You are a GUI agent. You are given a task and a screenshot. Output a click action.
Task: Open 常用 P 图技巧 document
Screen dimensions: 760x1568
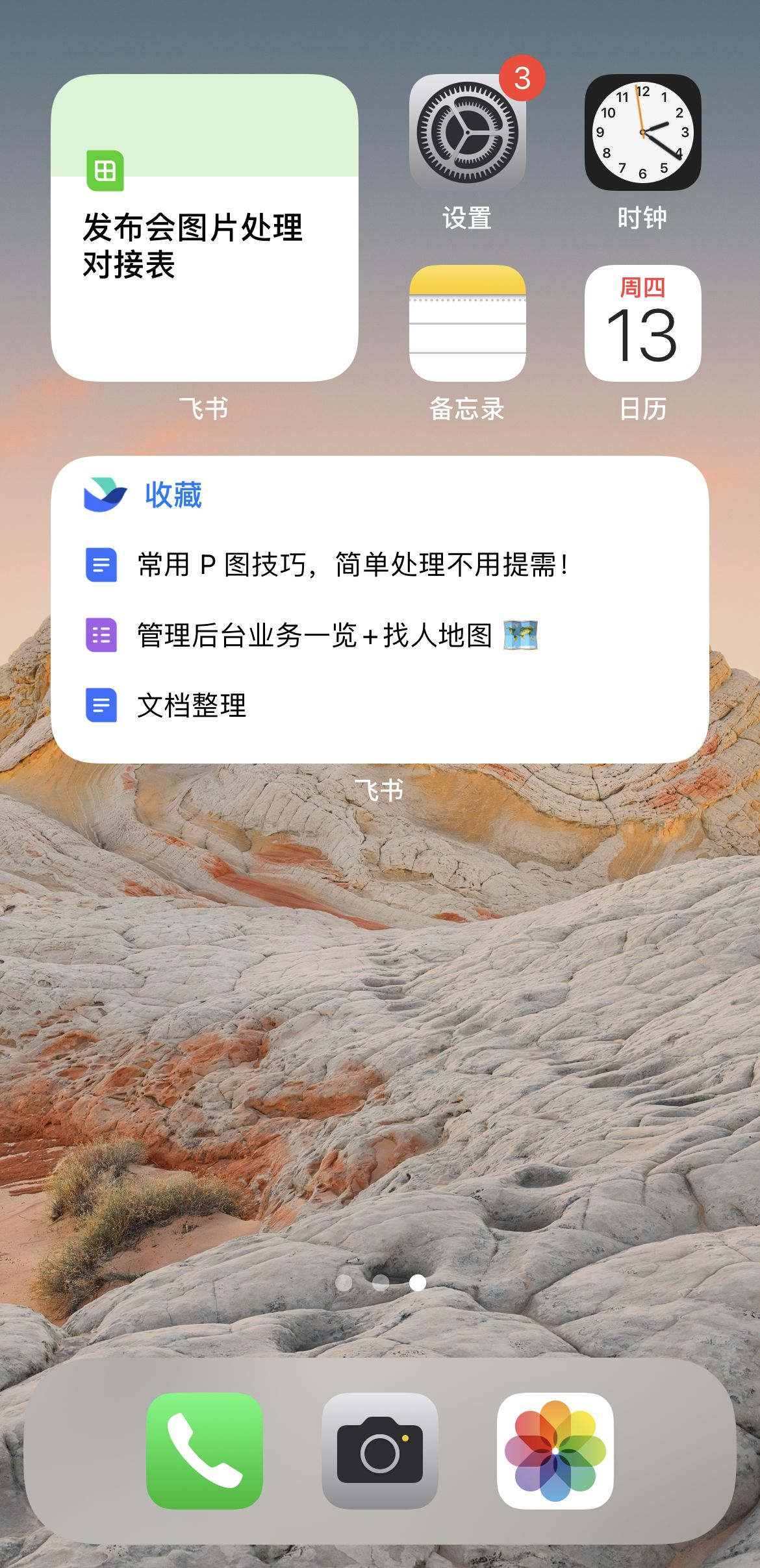click(353, 565)
